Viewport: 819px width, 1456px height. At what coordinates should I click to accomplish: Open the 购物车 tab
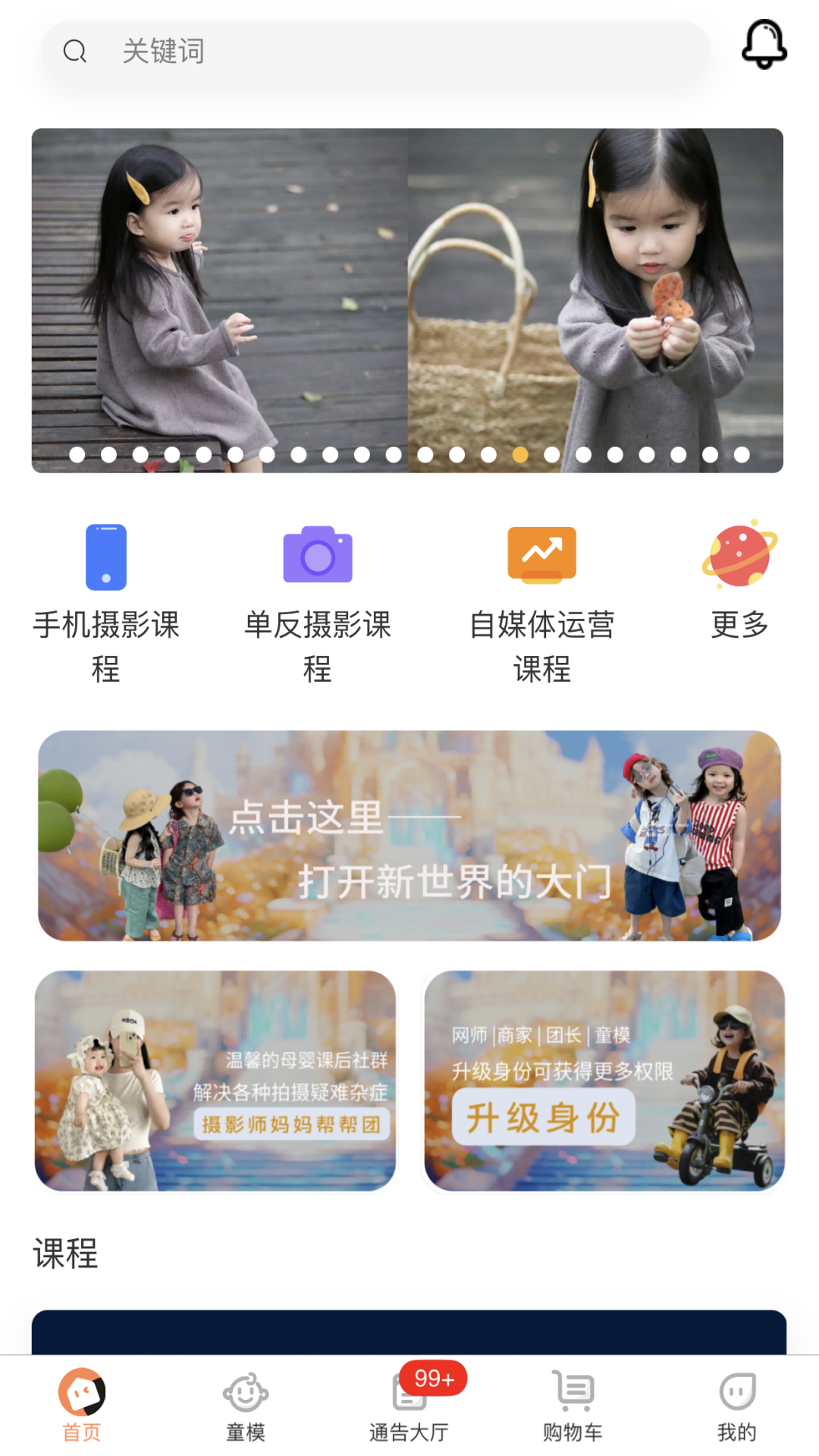[573, 1405]
